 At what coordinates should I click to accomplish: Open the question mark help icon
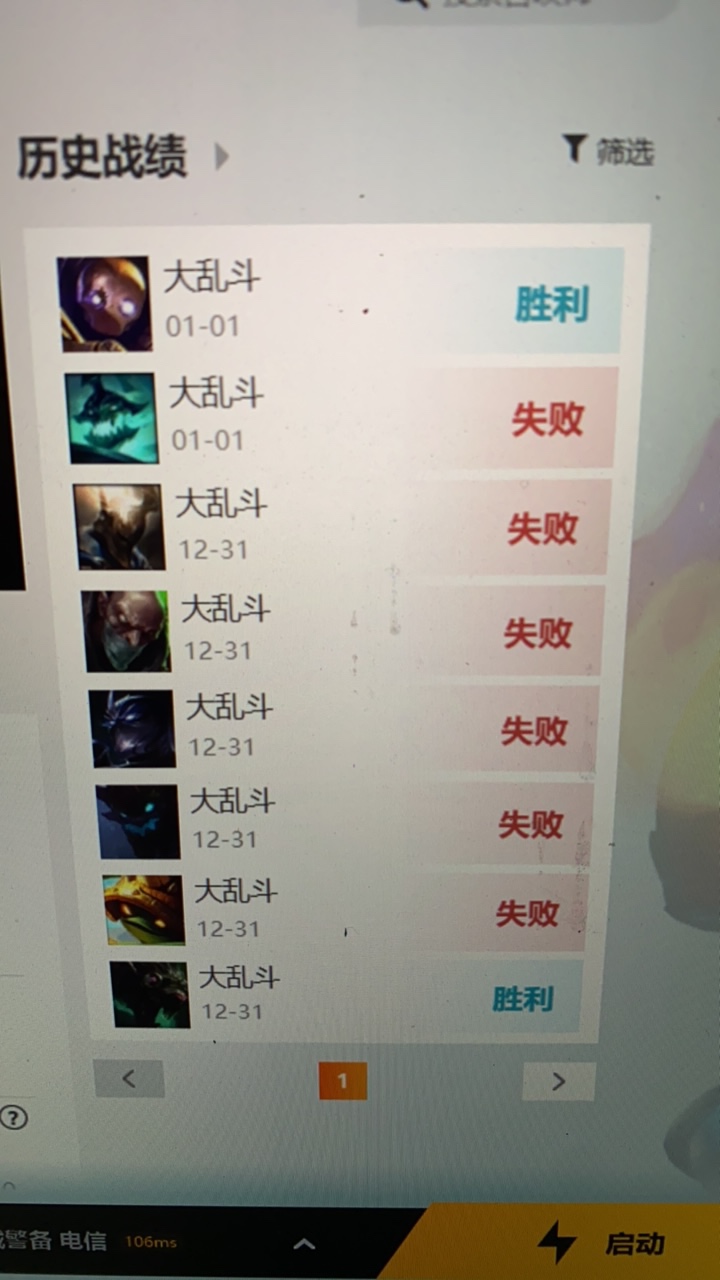[x=13, y=1117]
